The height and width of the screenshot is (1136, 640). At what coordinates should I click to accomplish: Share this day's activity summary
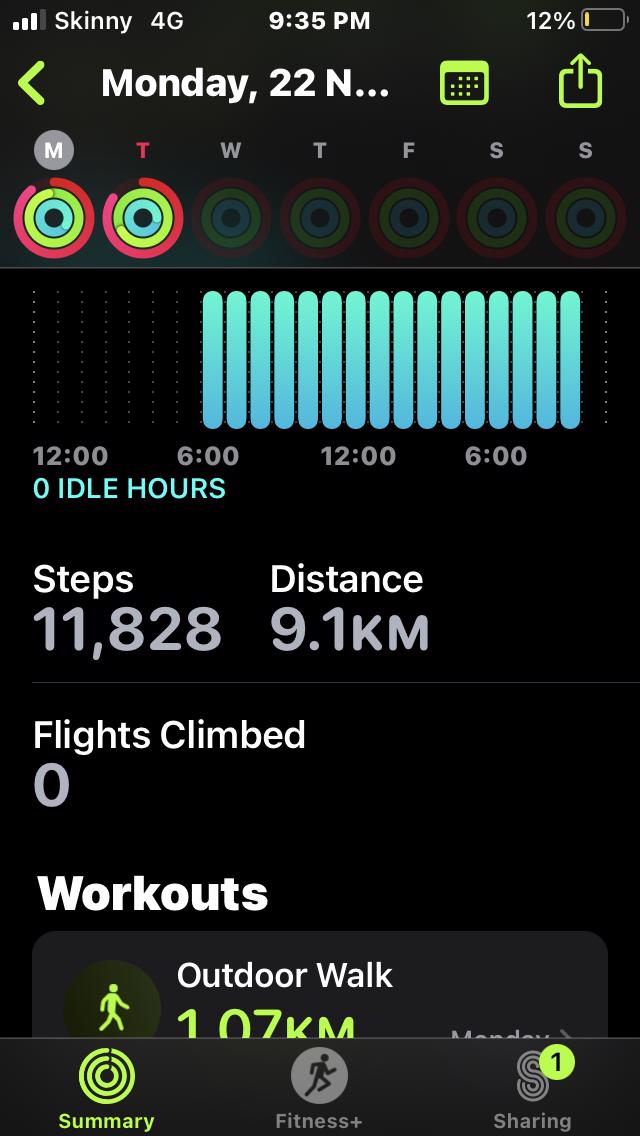(x=580, y=82)
